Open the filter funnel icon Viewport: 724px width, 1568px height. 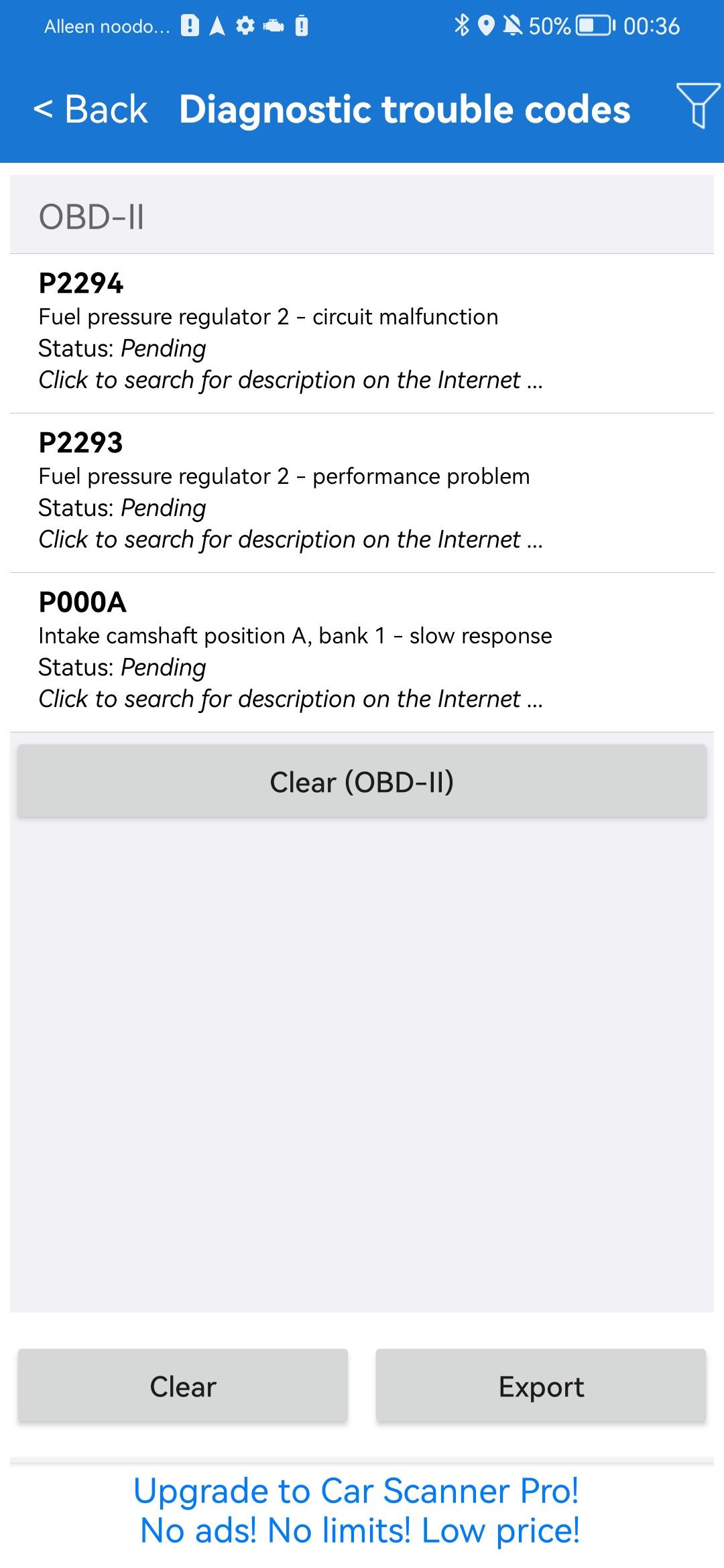(x=699, y=105)
